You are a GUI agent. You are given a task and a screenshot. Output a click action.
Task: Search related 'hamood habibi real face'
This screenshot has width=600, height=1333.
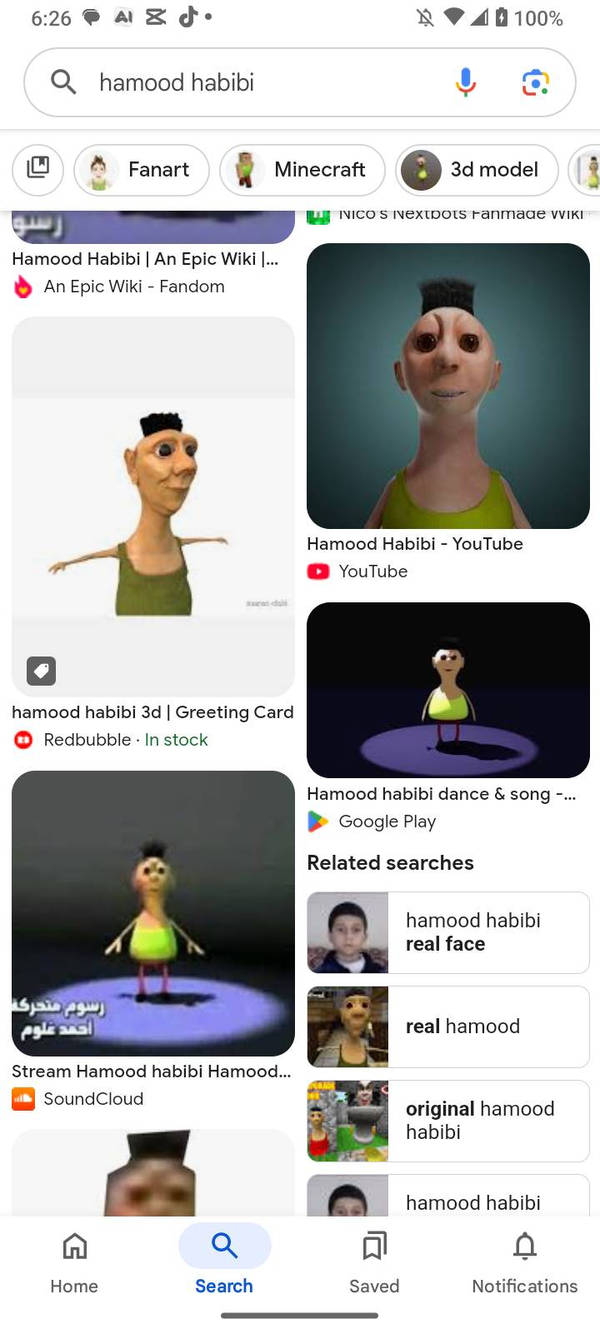coord(448,932)
